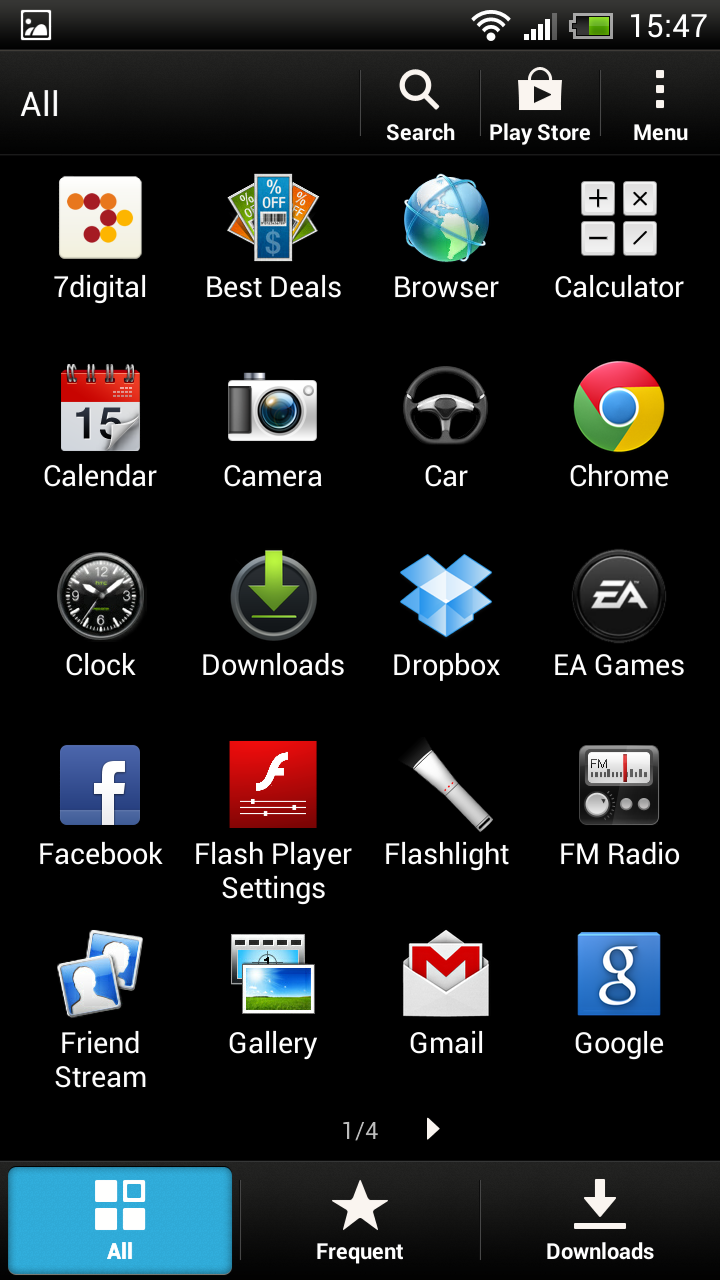This screenshot has width=720, height=1280.
Task: Open Search in the top bar
Action: (420, 104)
